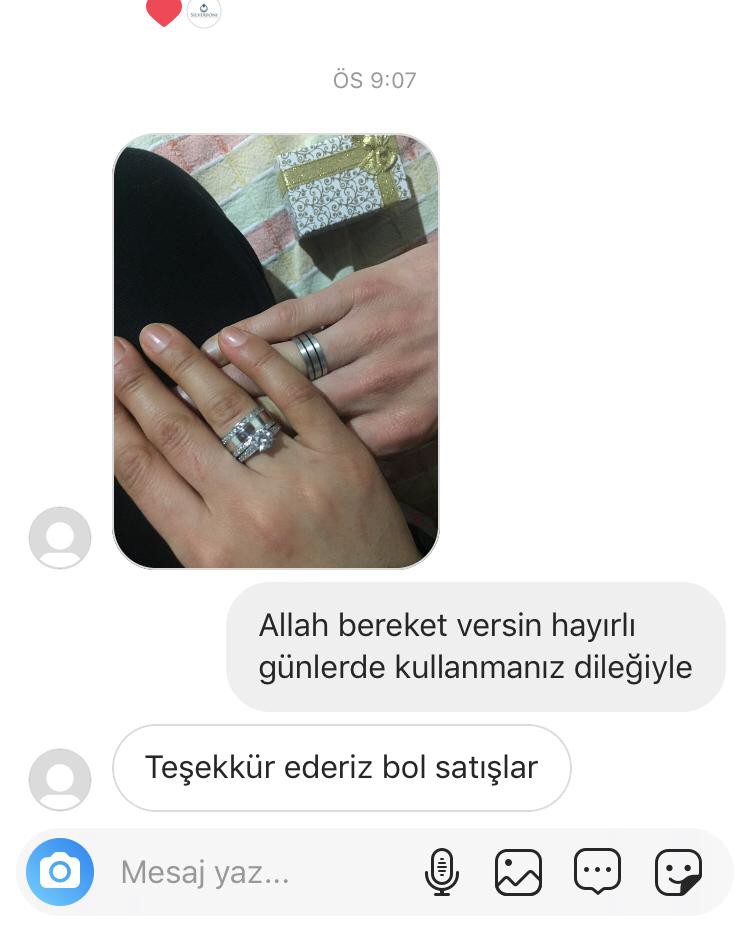Tap the Mesaj yaz text field
Screen dimensions: 750x932
point(250,873)
